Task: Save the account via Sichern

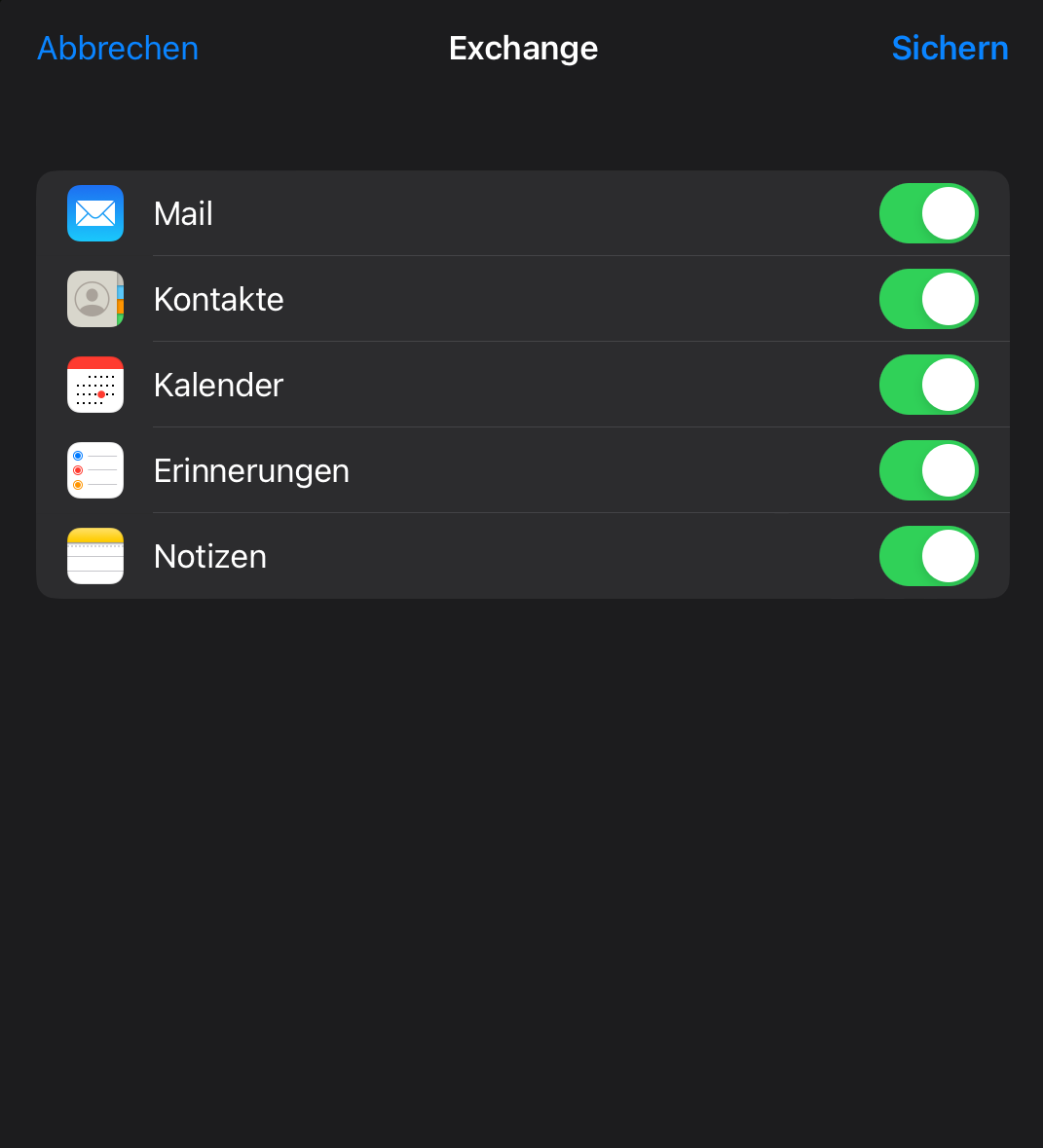Action: click(x=950, y=49)
